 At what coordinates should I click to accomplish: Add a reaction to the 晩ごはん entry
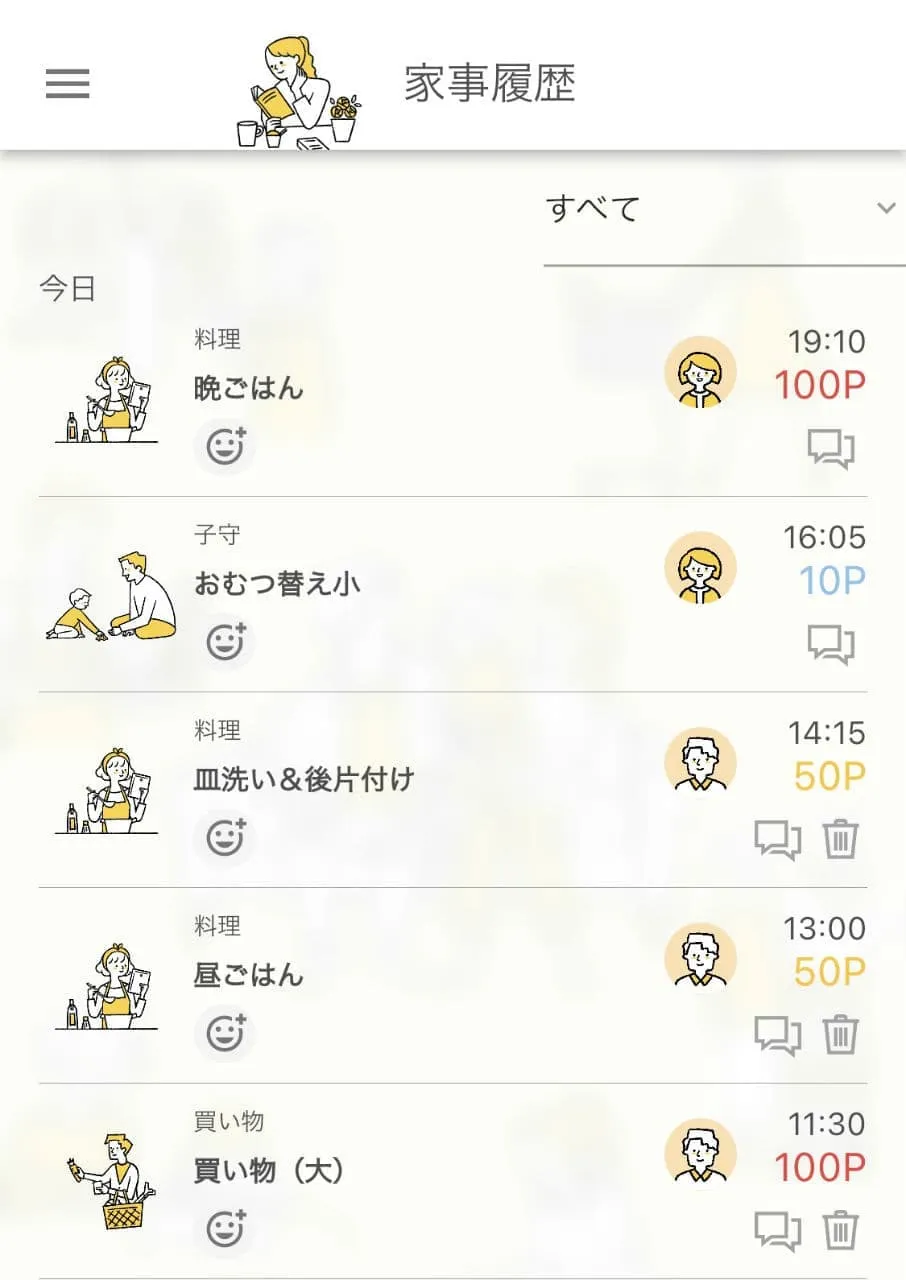(224, 447)
